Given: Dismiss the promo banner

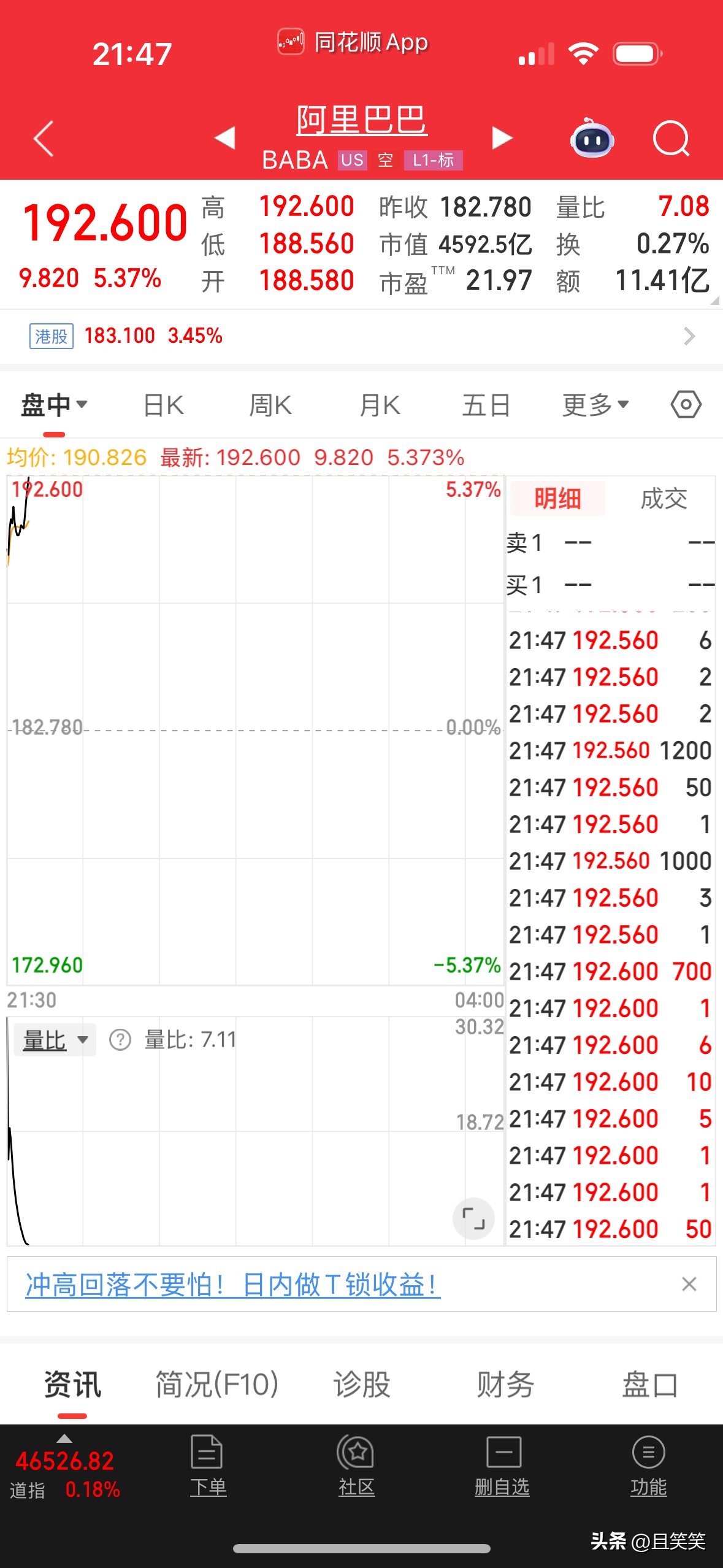Looking at the screenshot, I should tap(689, 1284).
